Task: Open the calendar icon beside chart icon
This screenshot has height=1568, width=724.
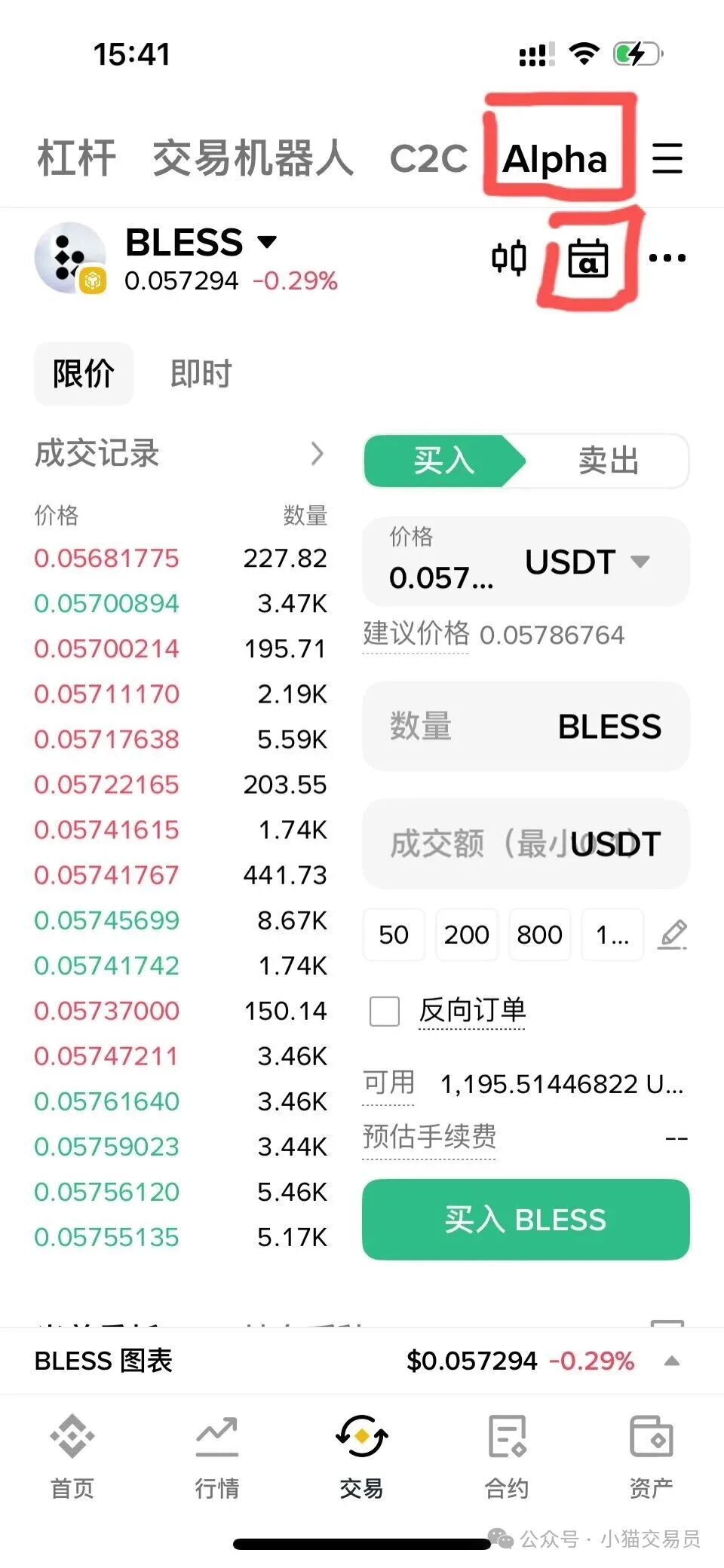Action: (x=588, y=259)
